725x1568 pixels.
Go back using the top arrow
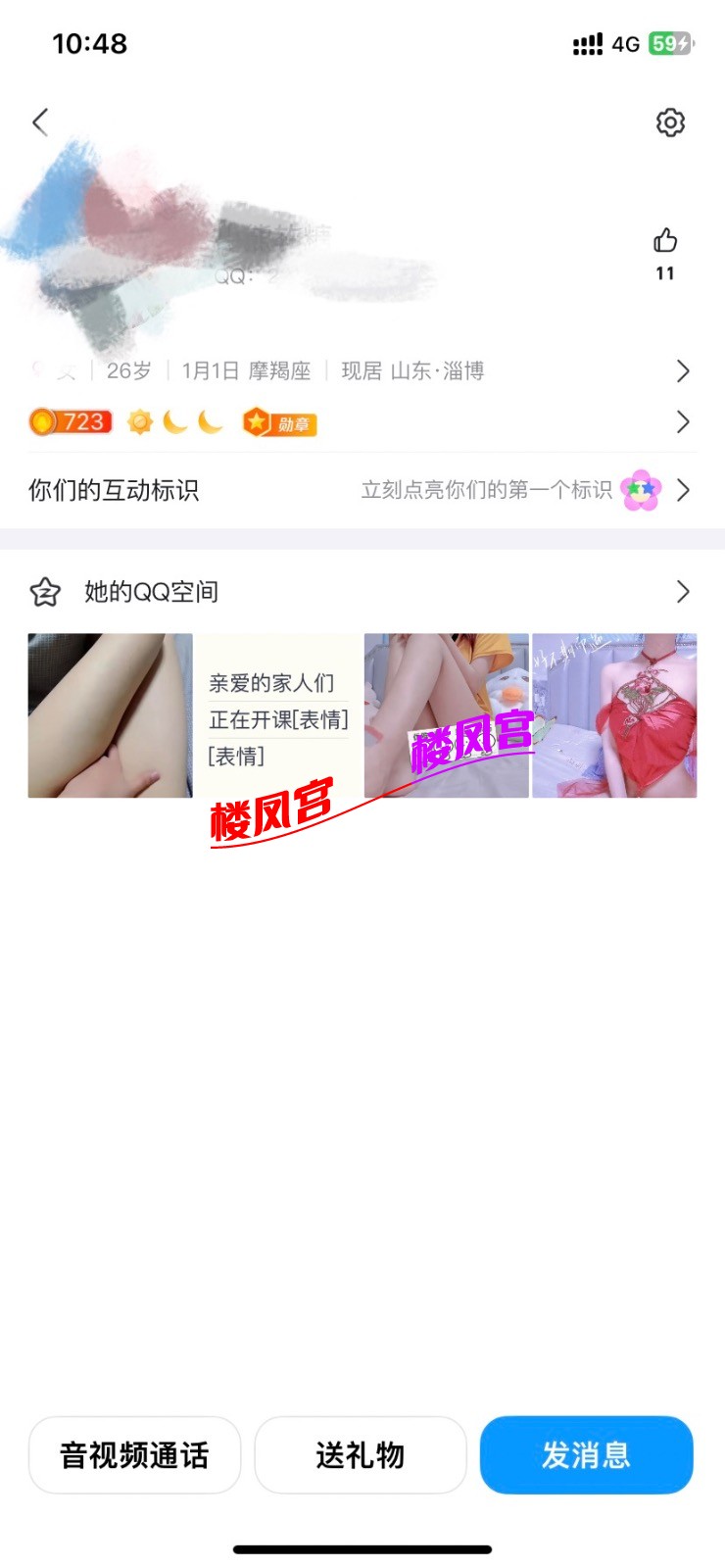click(x=40, y=122)
